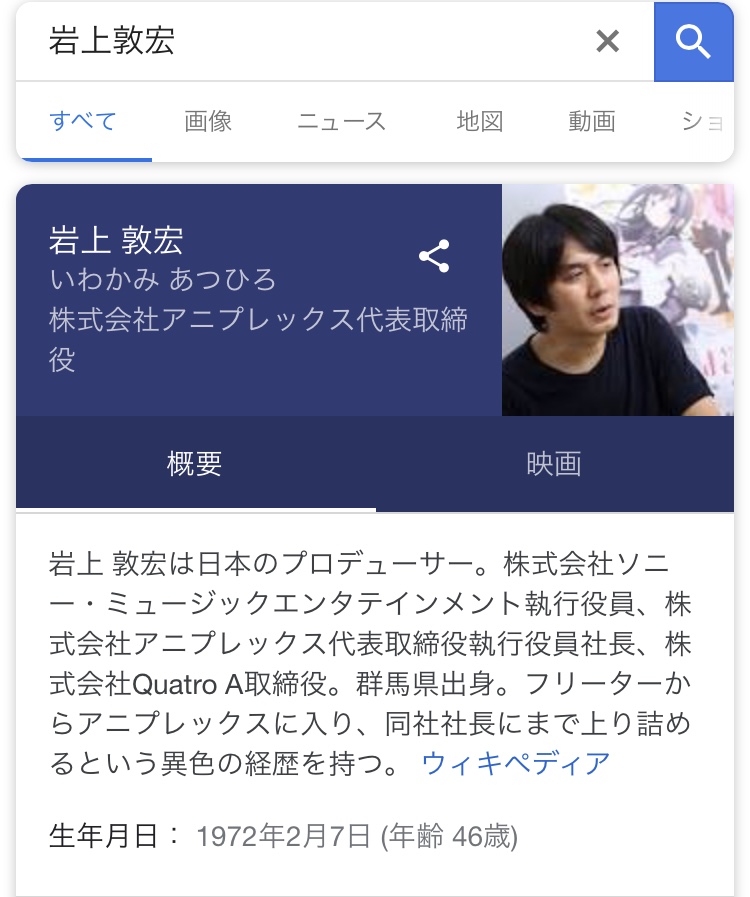The image size is (750, 897).
Task: Run the search with the magnifier button
Action: pos(693,42)
